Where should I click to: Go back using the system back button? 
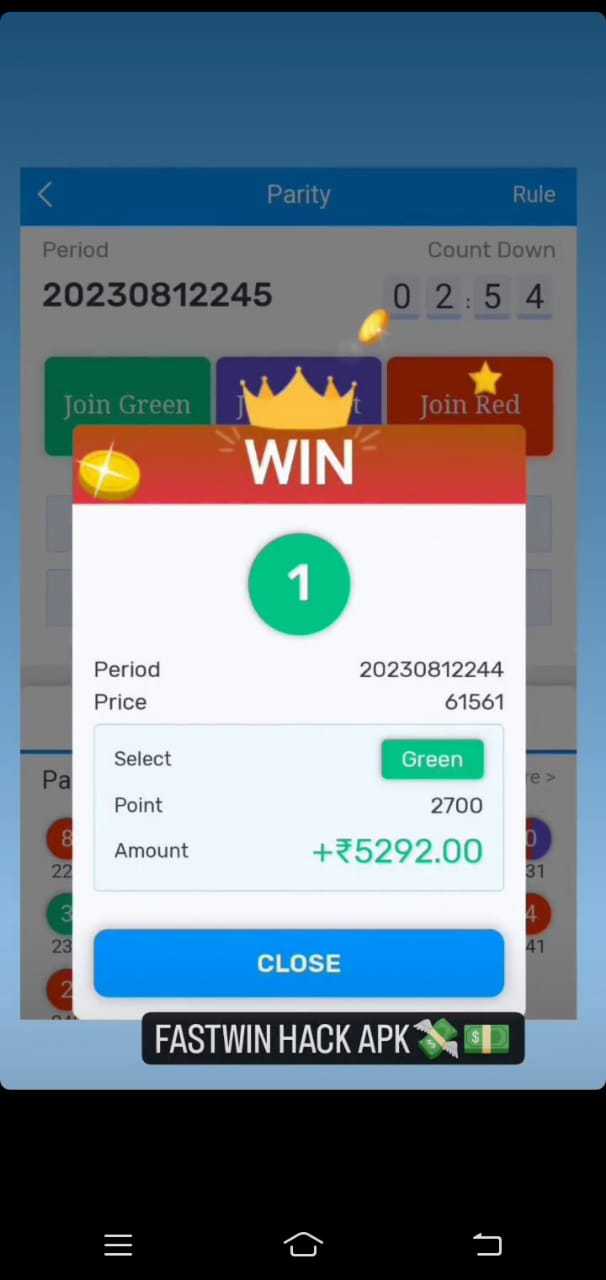point(487,1244)
